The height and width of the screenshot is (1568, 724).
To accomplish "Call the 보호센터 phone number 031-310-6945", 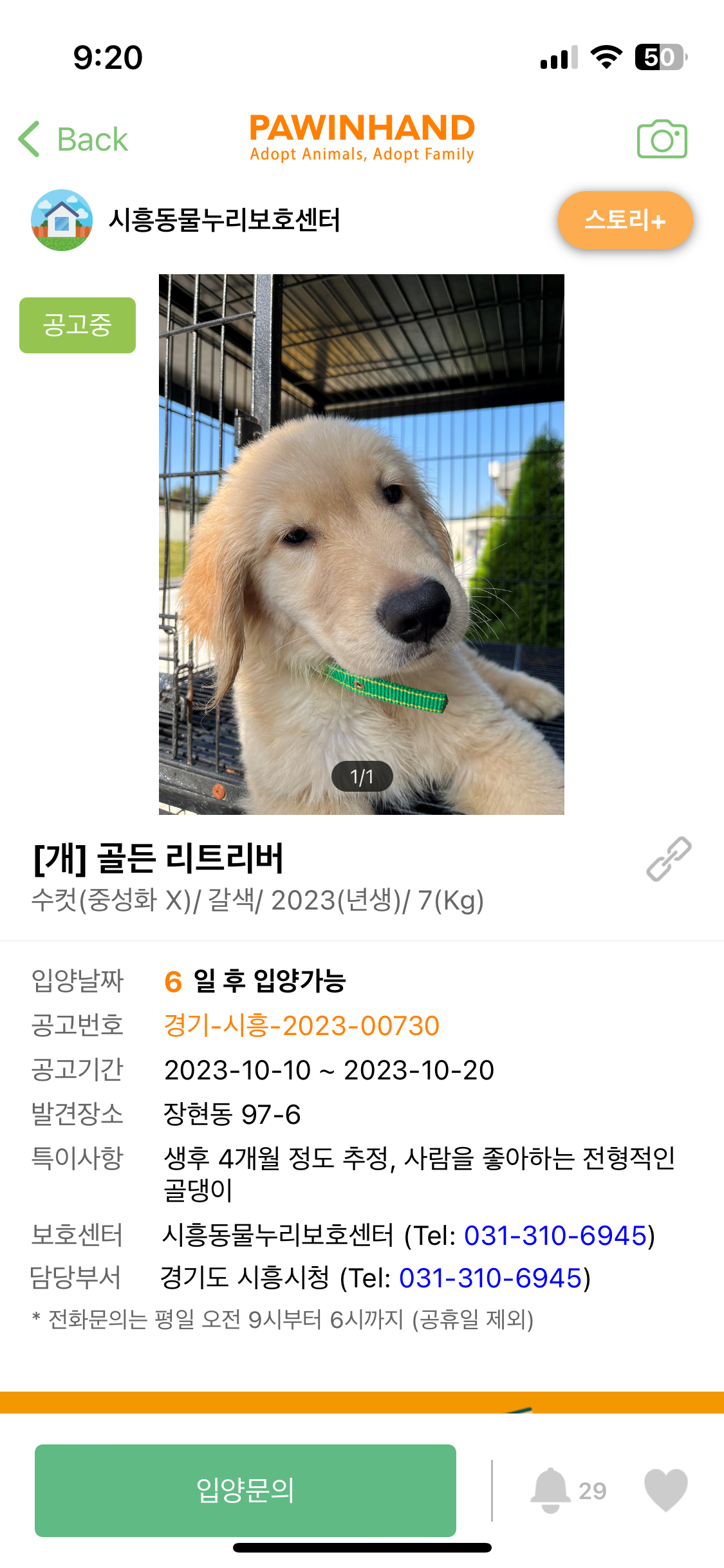I will pyautogui.click(x=555, y=1235).
